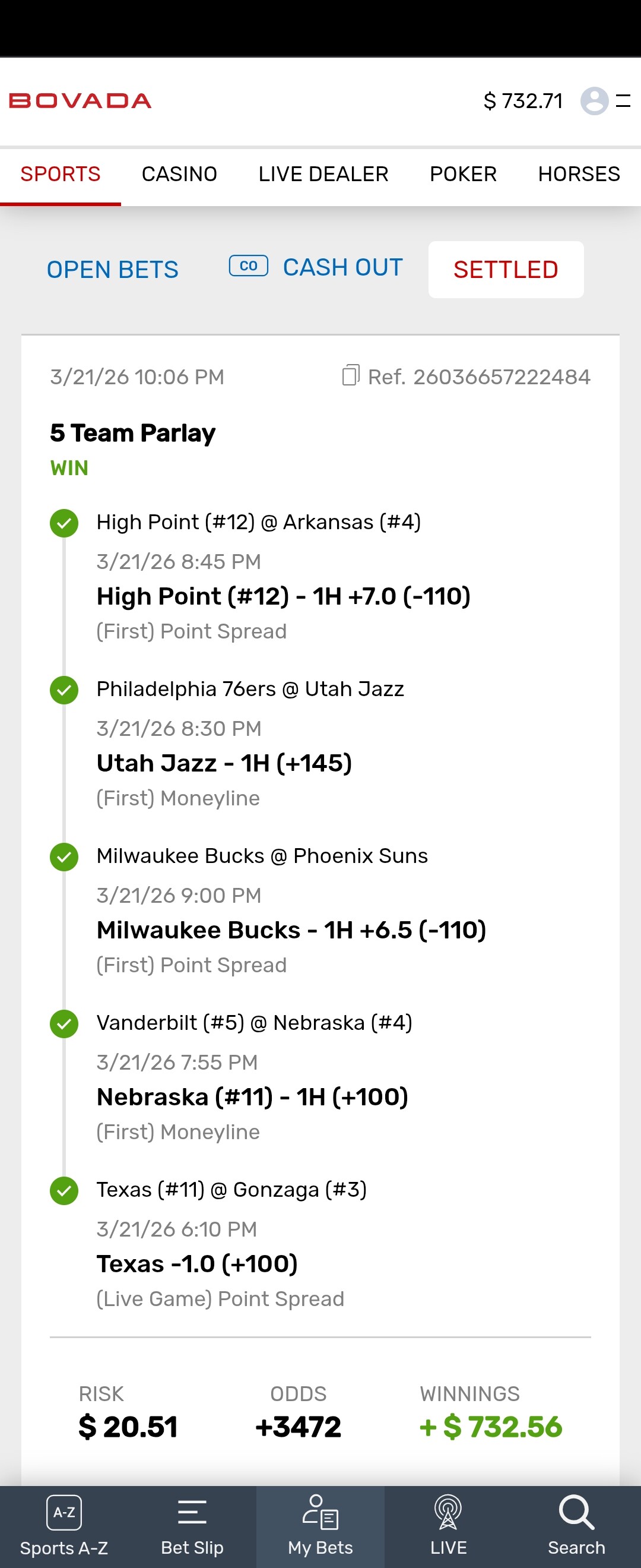
Task: Select the Sports tab
Action: coord(60,174)
